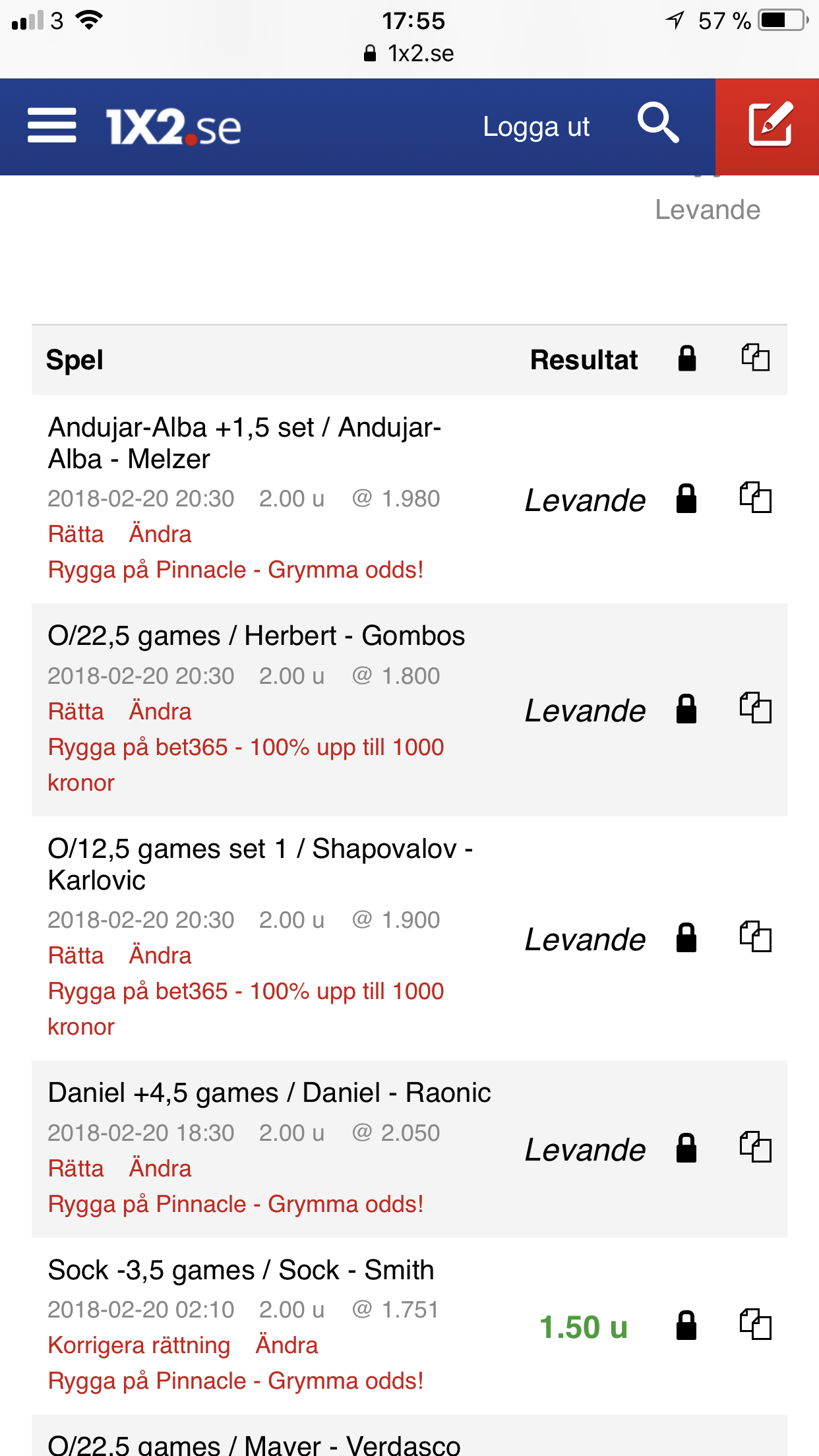Open the hamburger menu
This screenshot has width=819, height=1456.
pyautogui.click(x=51, y=126)
